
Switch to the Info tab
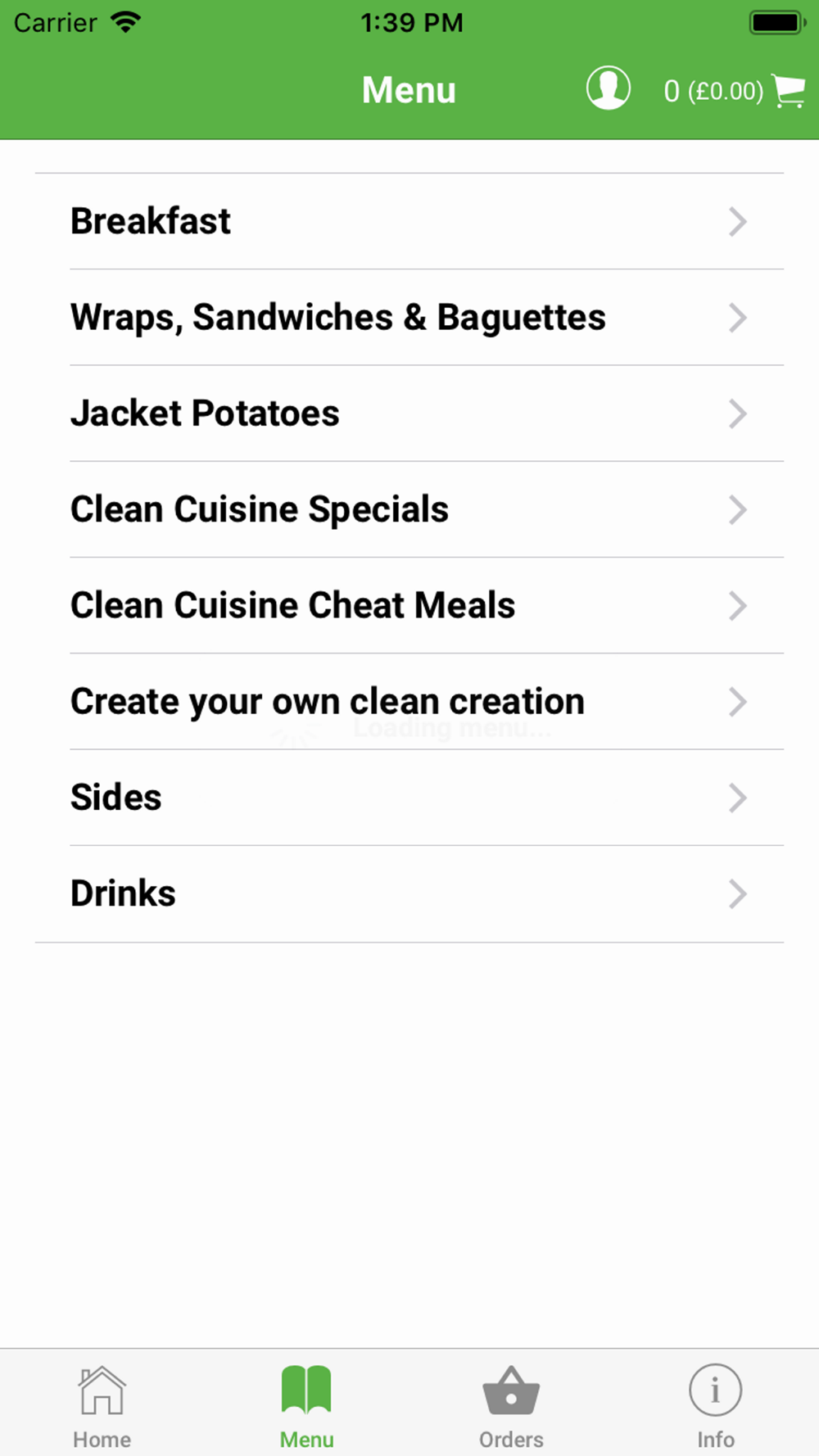(x=716, y=1405)
